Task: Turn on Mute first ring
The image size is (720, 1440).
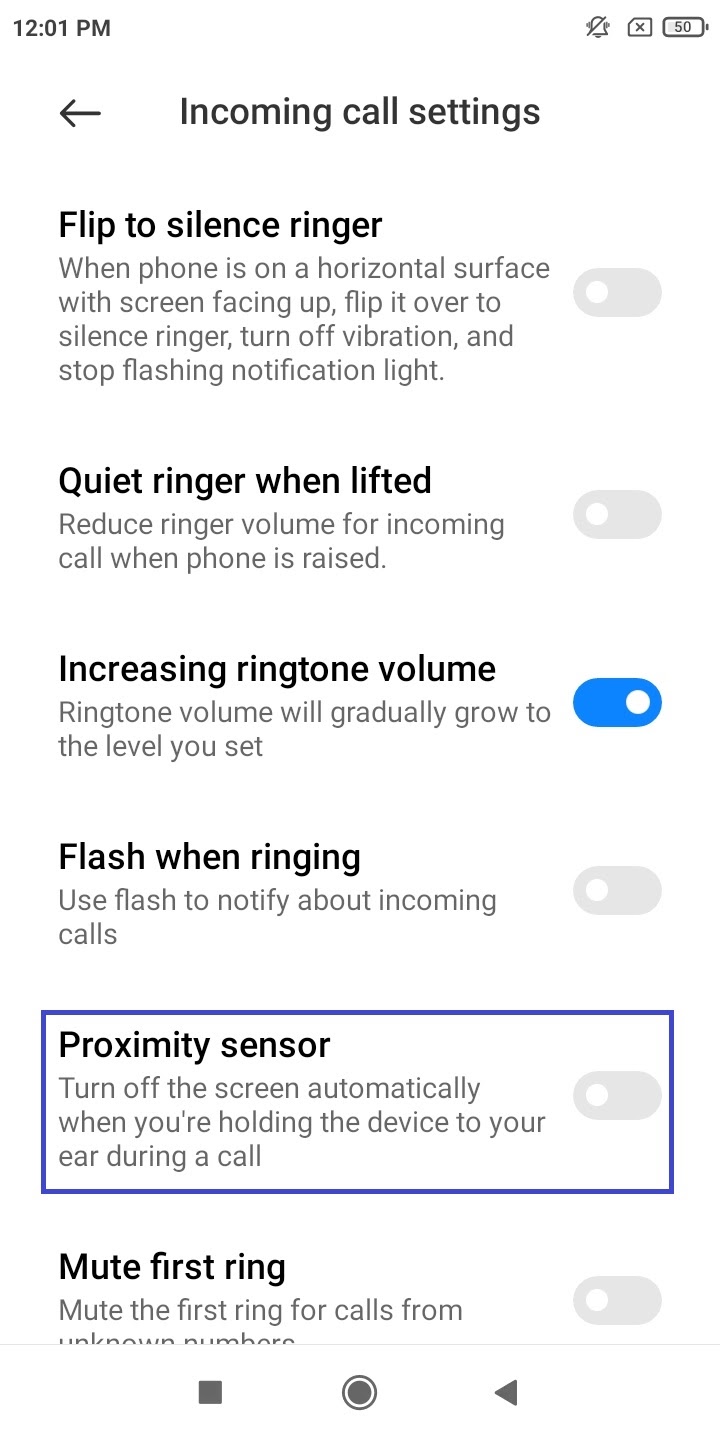Action: 617,1301
